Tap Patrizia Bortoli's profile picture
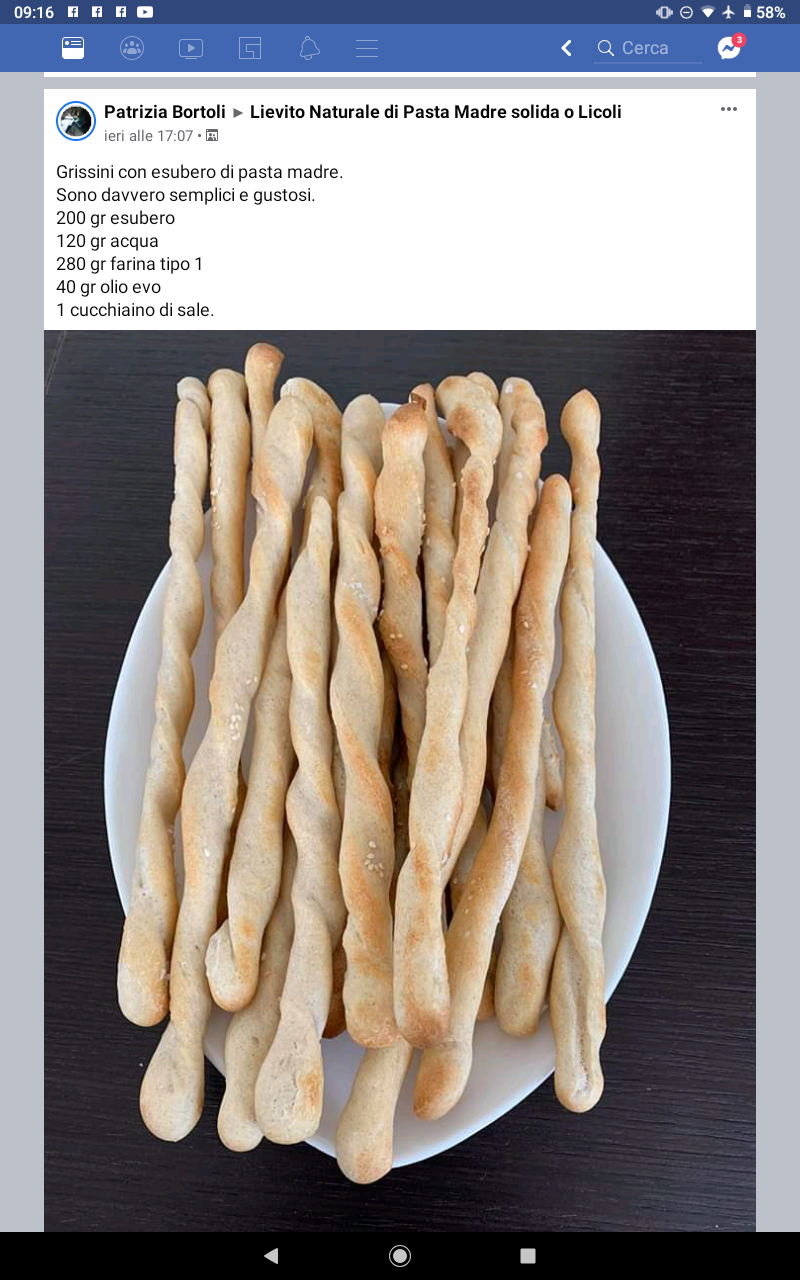Viewport: 800px width, 1280px height. coord(76,122)
